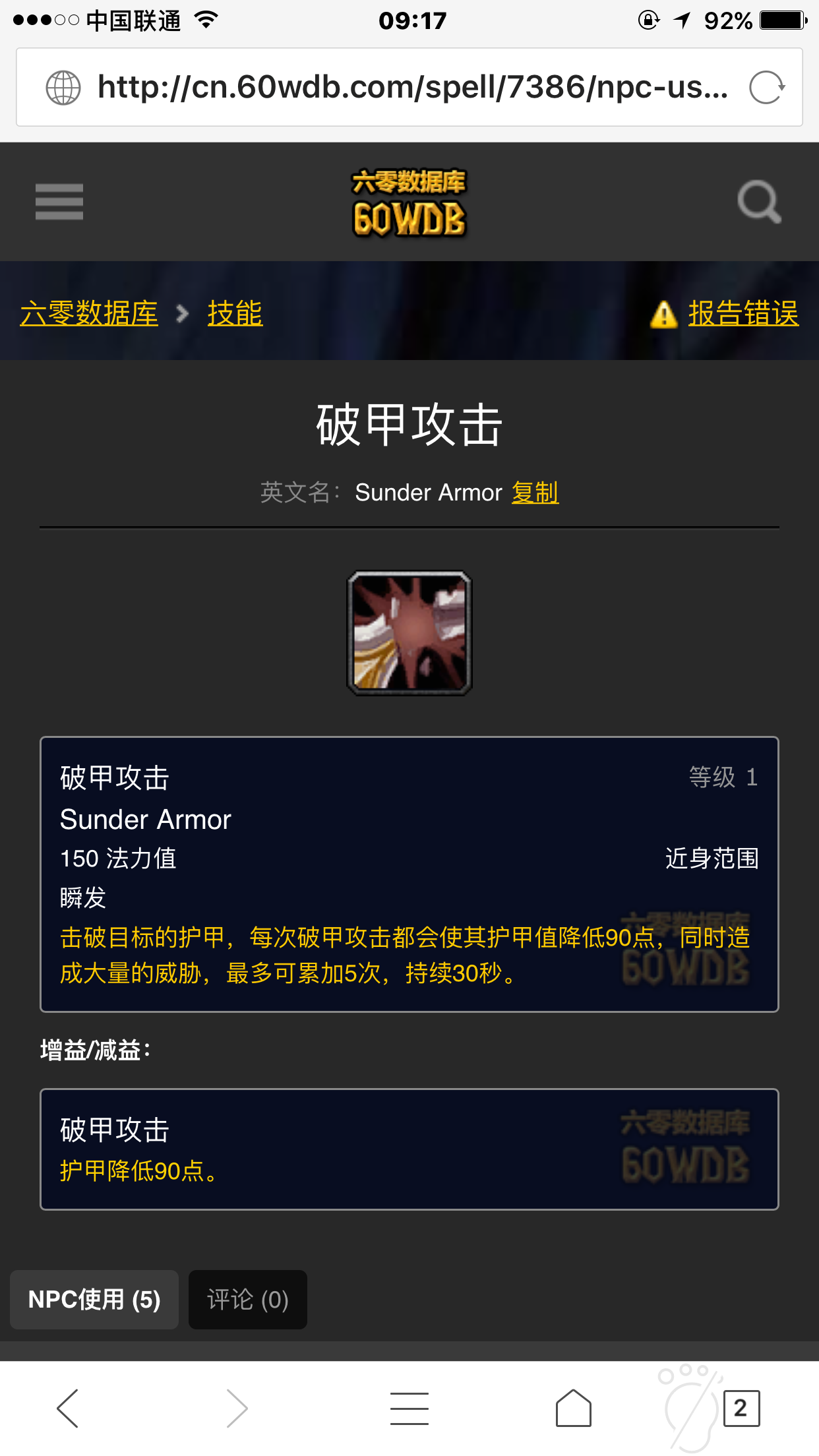Open tab switcher showing 2 tabs
The height and width of the screenshot is (1456, 819).
pos(741,1408)
